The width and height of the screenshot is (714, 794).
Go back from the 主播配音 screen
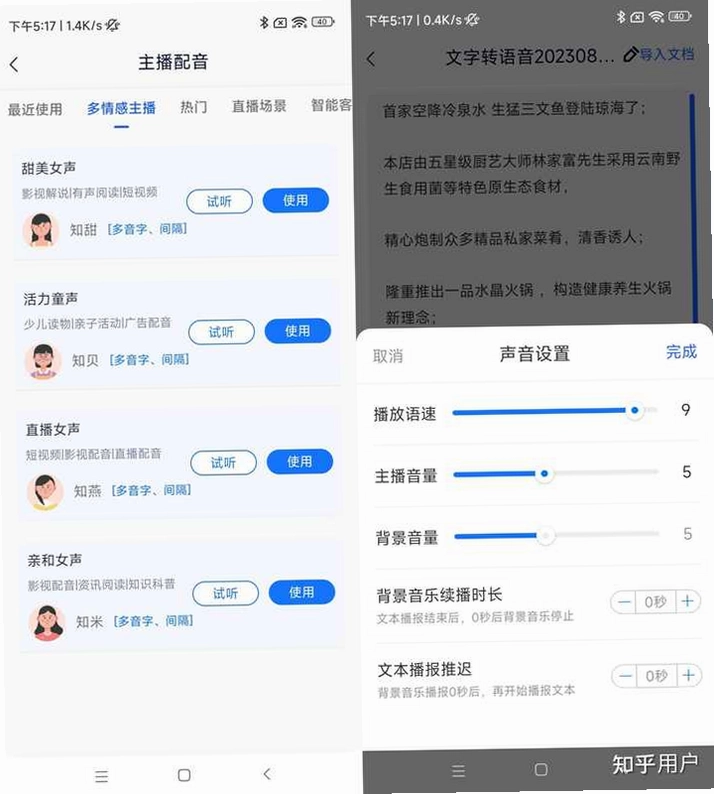point(14,64)
